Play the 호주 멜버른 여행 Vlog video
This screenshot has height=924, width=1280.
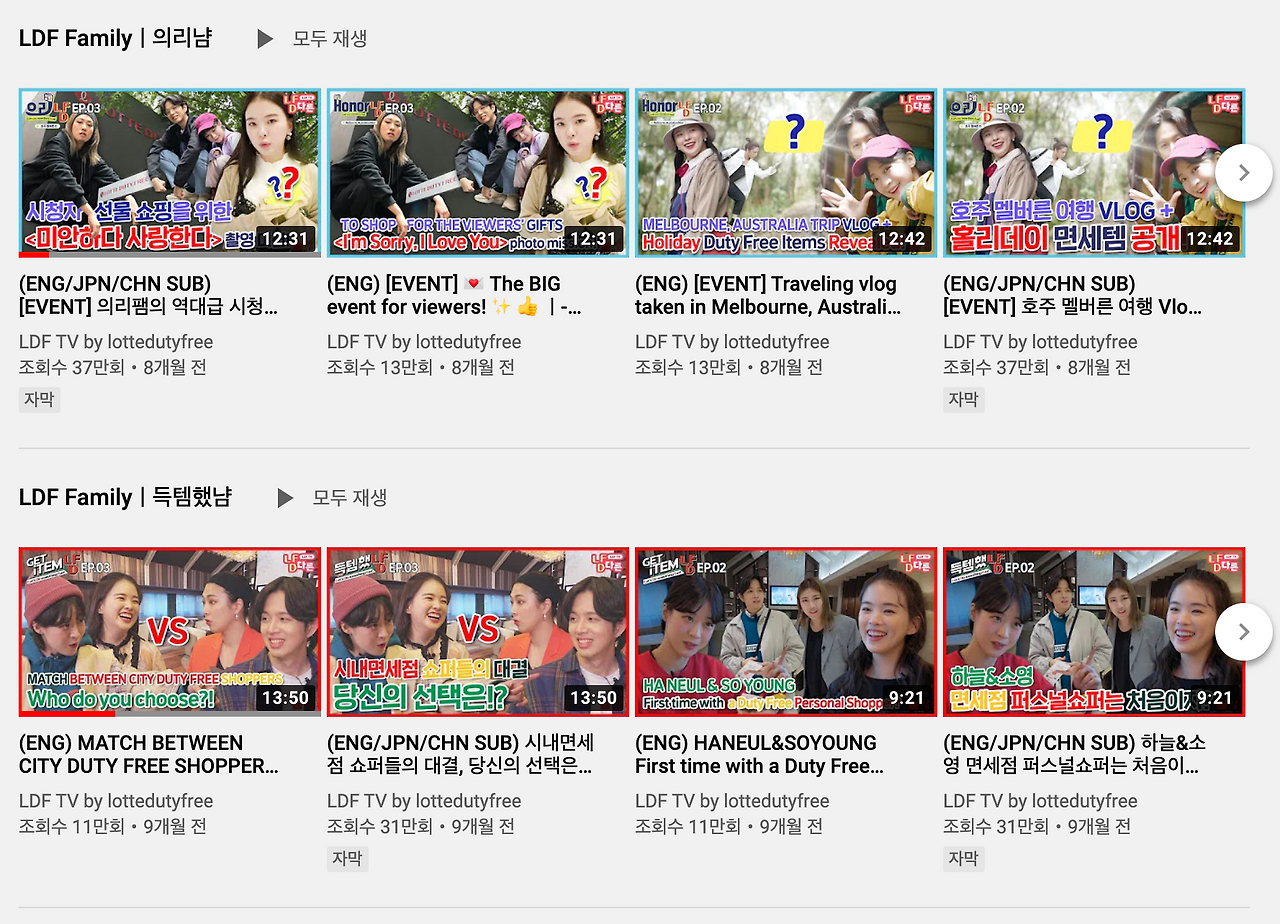(1094, 173)
